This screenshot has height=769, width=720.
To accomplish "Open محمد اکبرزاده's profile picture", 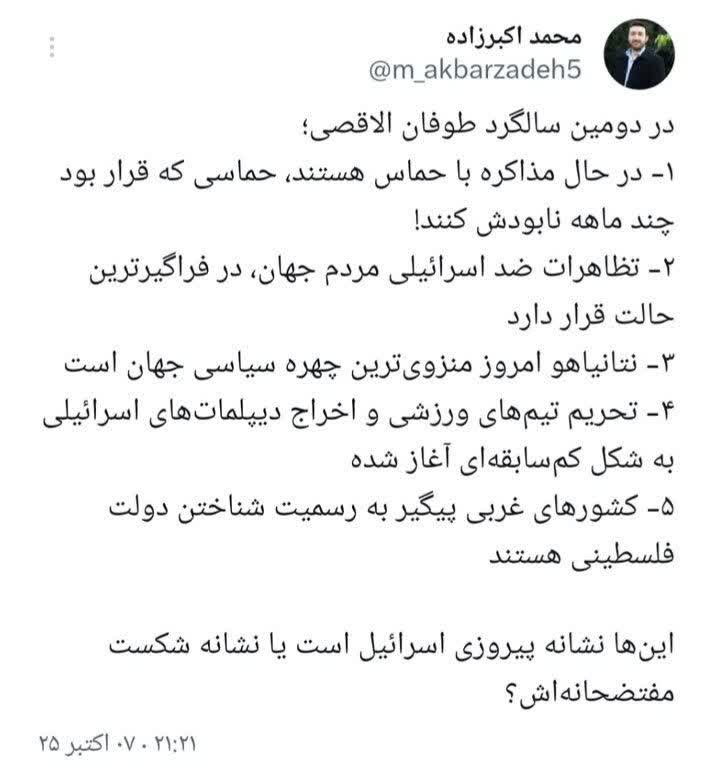I will pyautogui.click(x=640, y=55).
